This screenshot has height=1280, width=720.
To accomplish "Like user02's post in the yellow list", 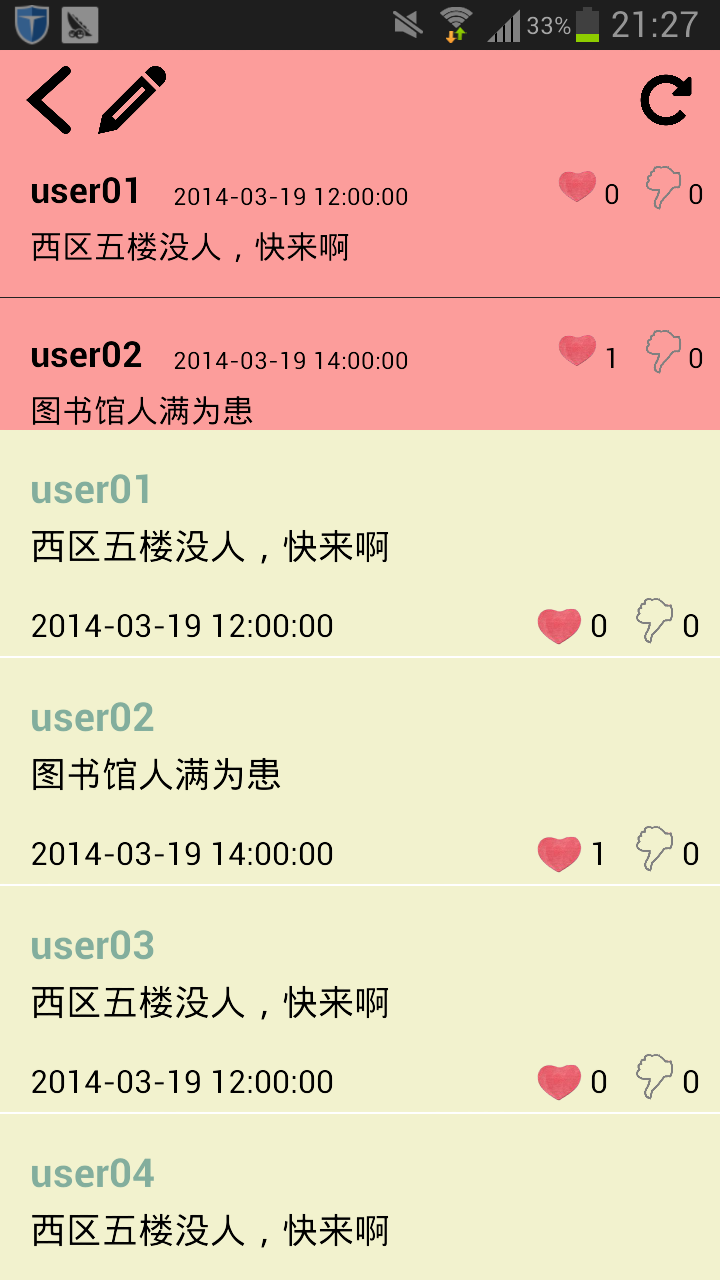I will tap(559, 853).
